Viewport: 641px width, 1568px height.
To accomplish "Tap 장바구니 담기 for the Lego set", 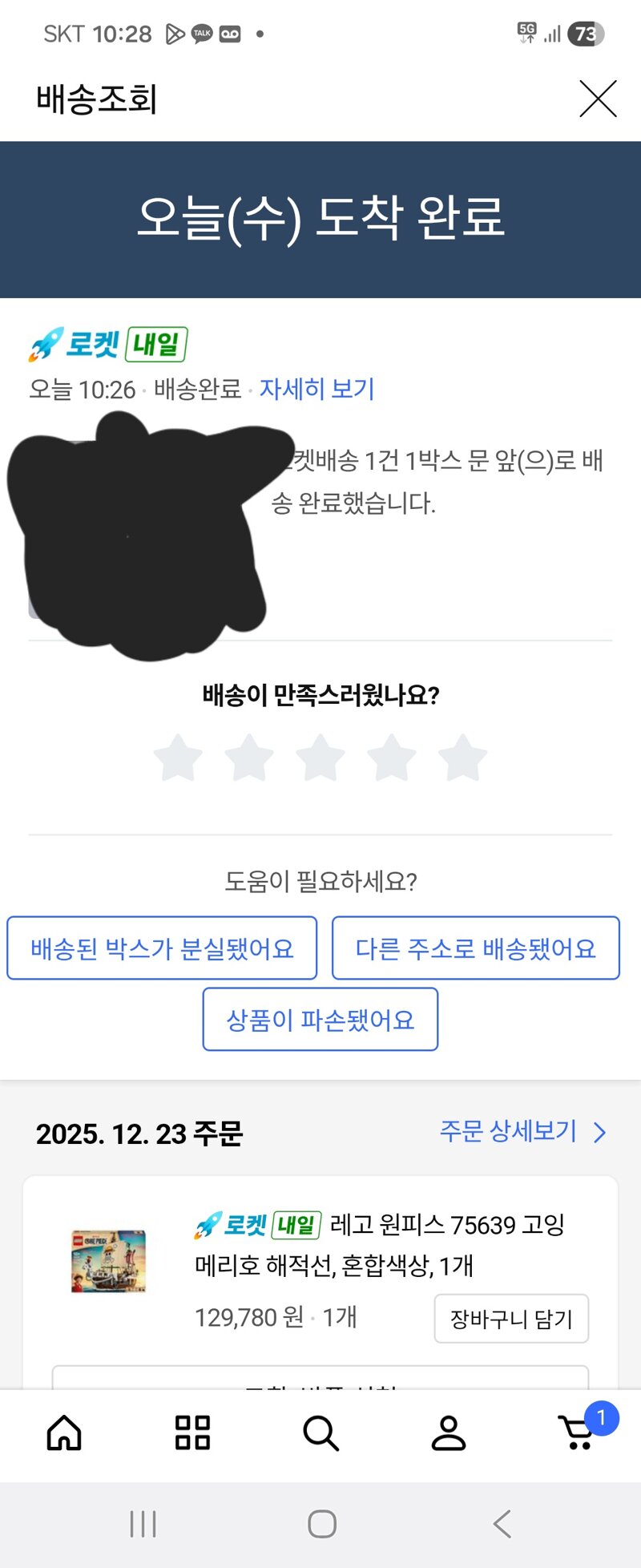I will [x=511, y=1319].
